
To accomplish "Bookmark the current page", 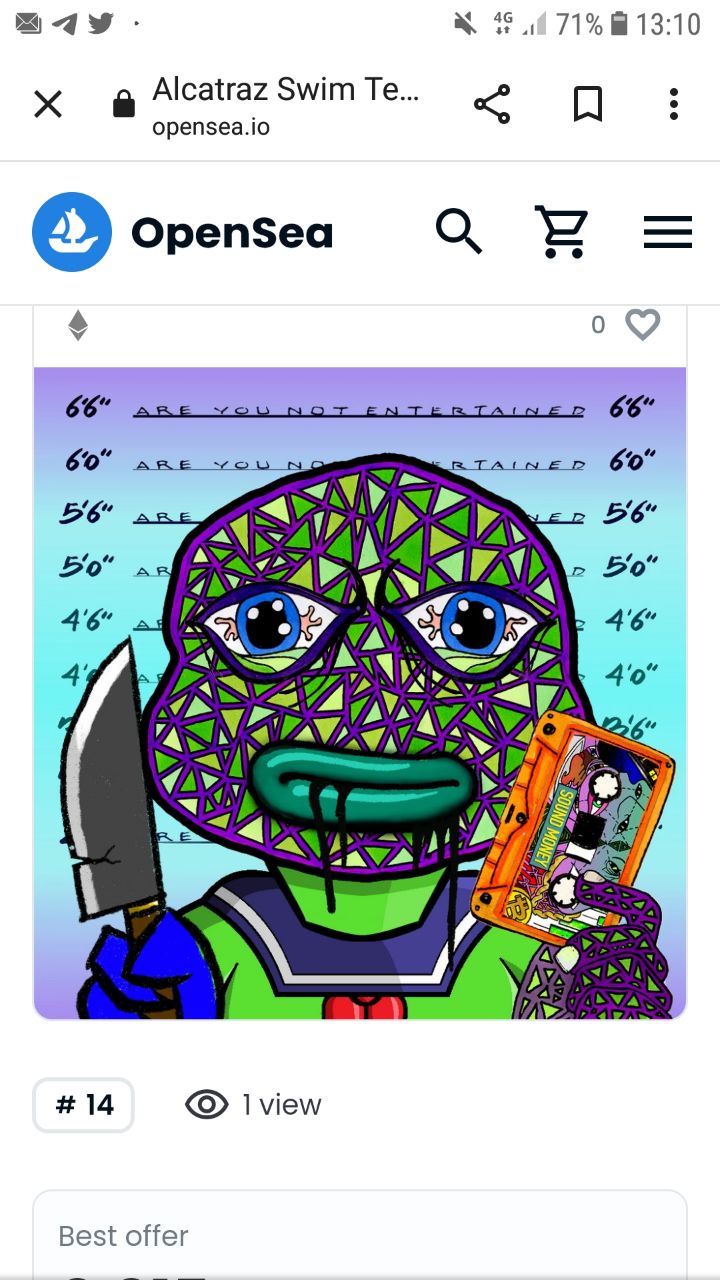I will click(x=588, y=104).
